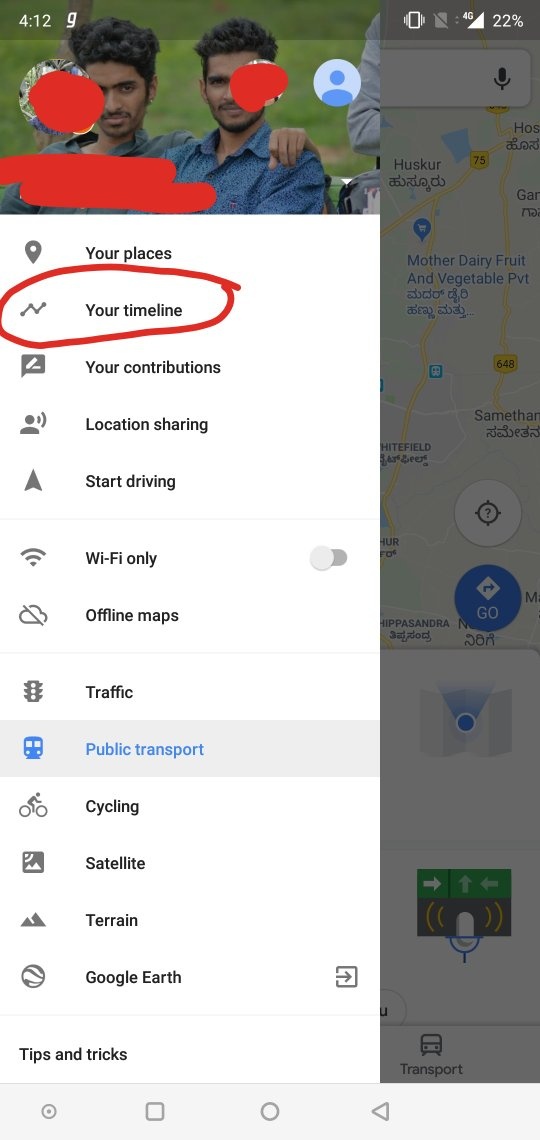Tap the voice search microphone
The height and width of the screenshot is (1140, 540).
click(x=501, y=79)
